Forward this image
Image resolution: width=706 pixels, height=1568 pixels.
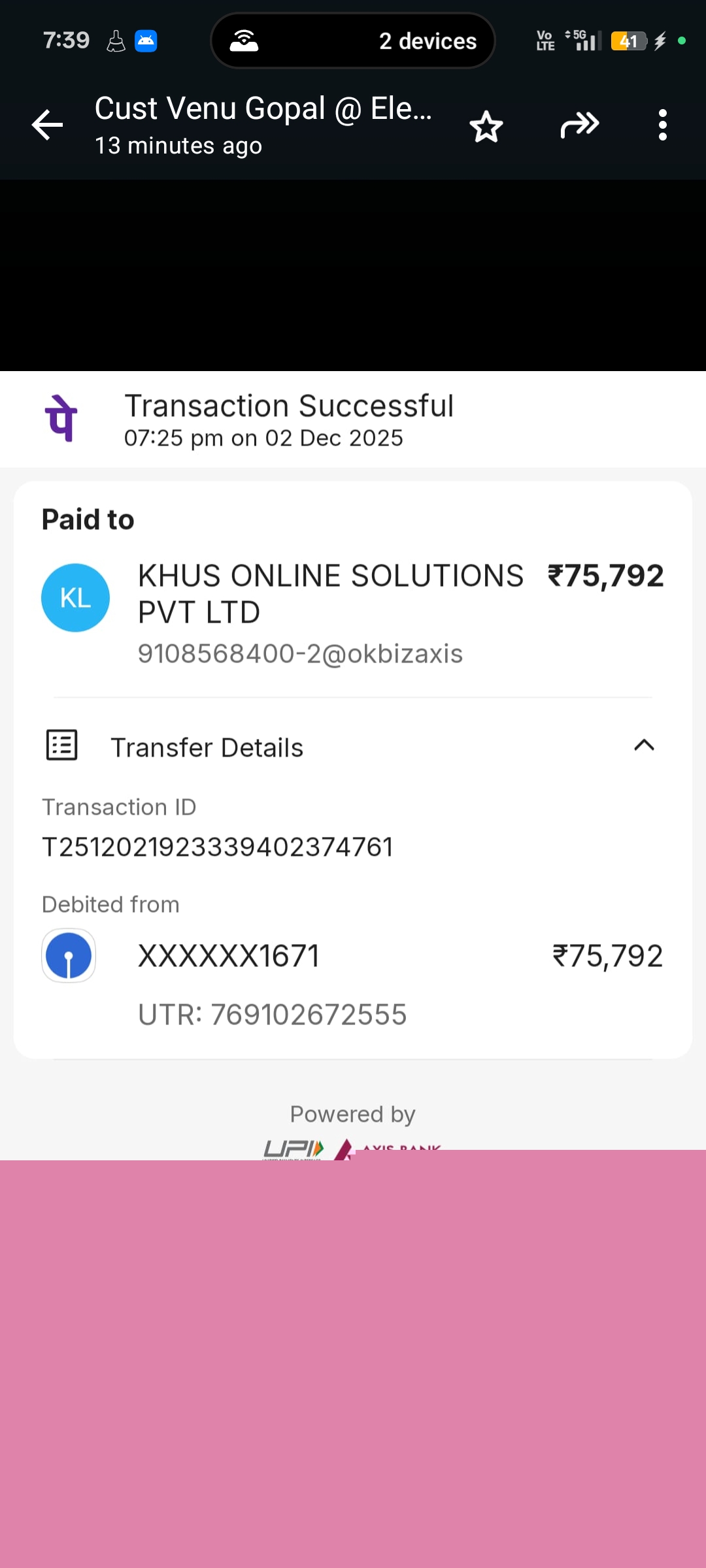579,125
